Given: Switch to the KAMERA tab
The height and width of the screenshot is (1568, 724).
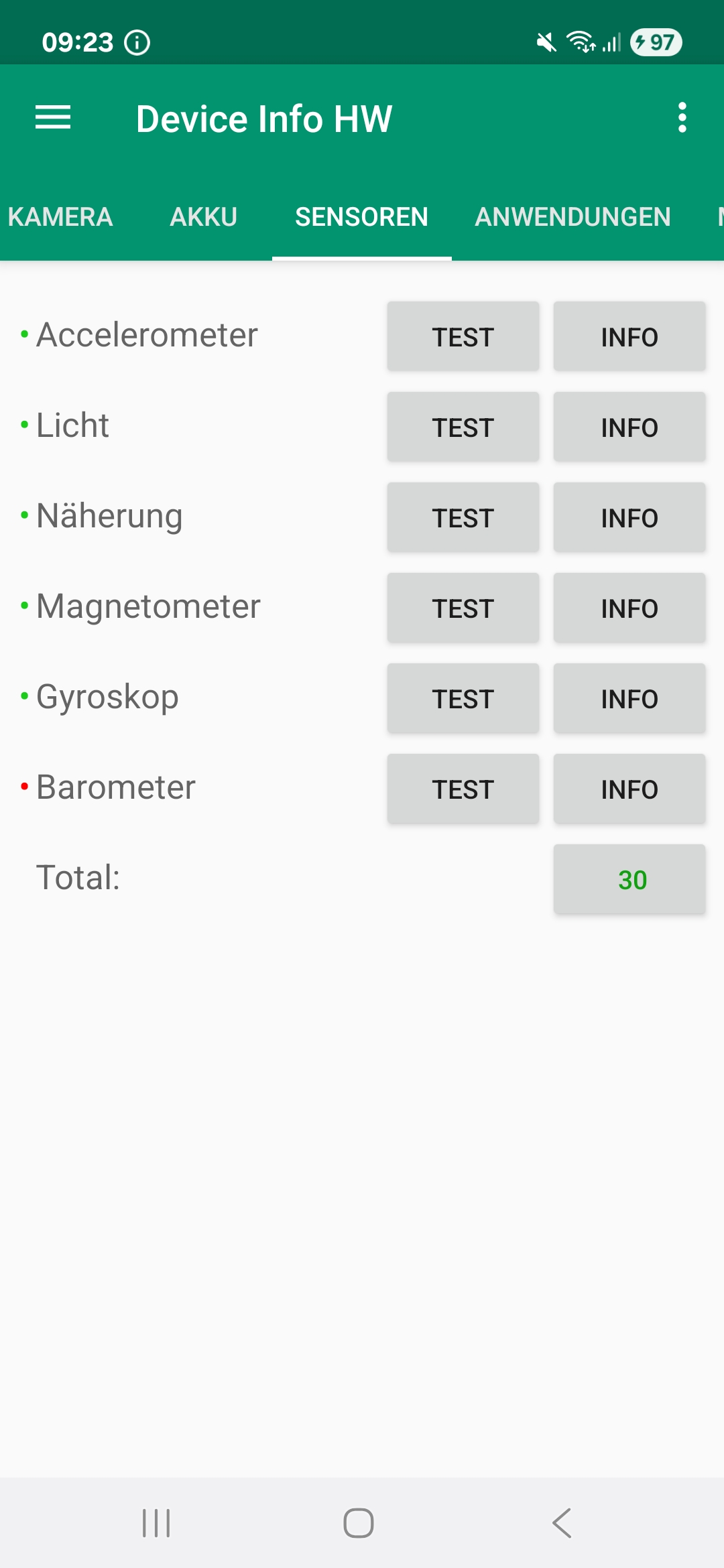Looking at the screenshot, I should (60, 217).
